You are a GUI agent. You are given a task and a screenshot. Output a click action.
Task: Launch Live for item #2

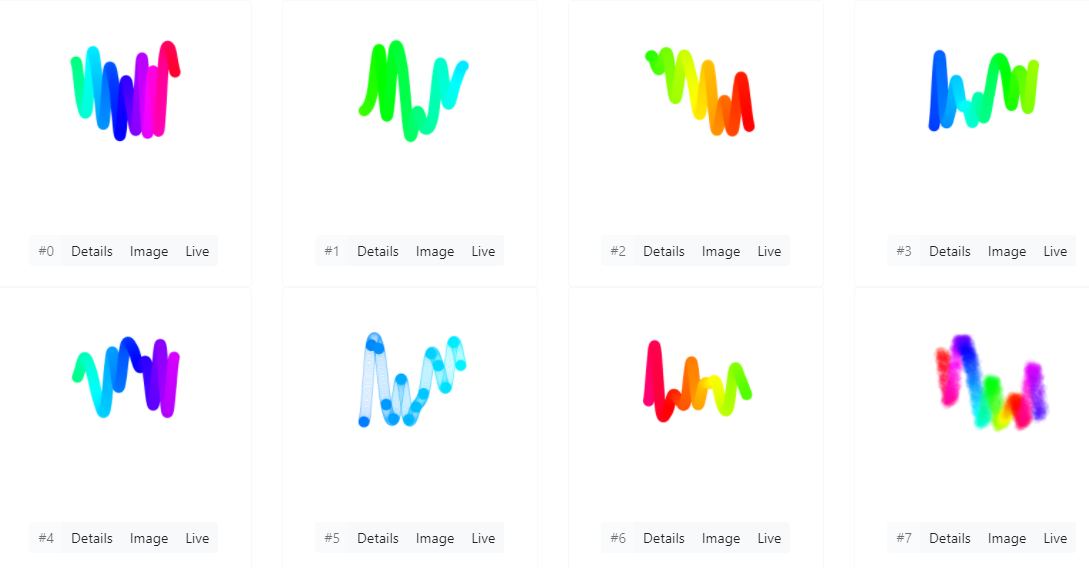tap(769, 251)
